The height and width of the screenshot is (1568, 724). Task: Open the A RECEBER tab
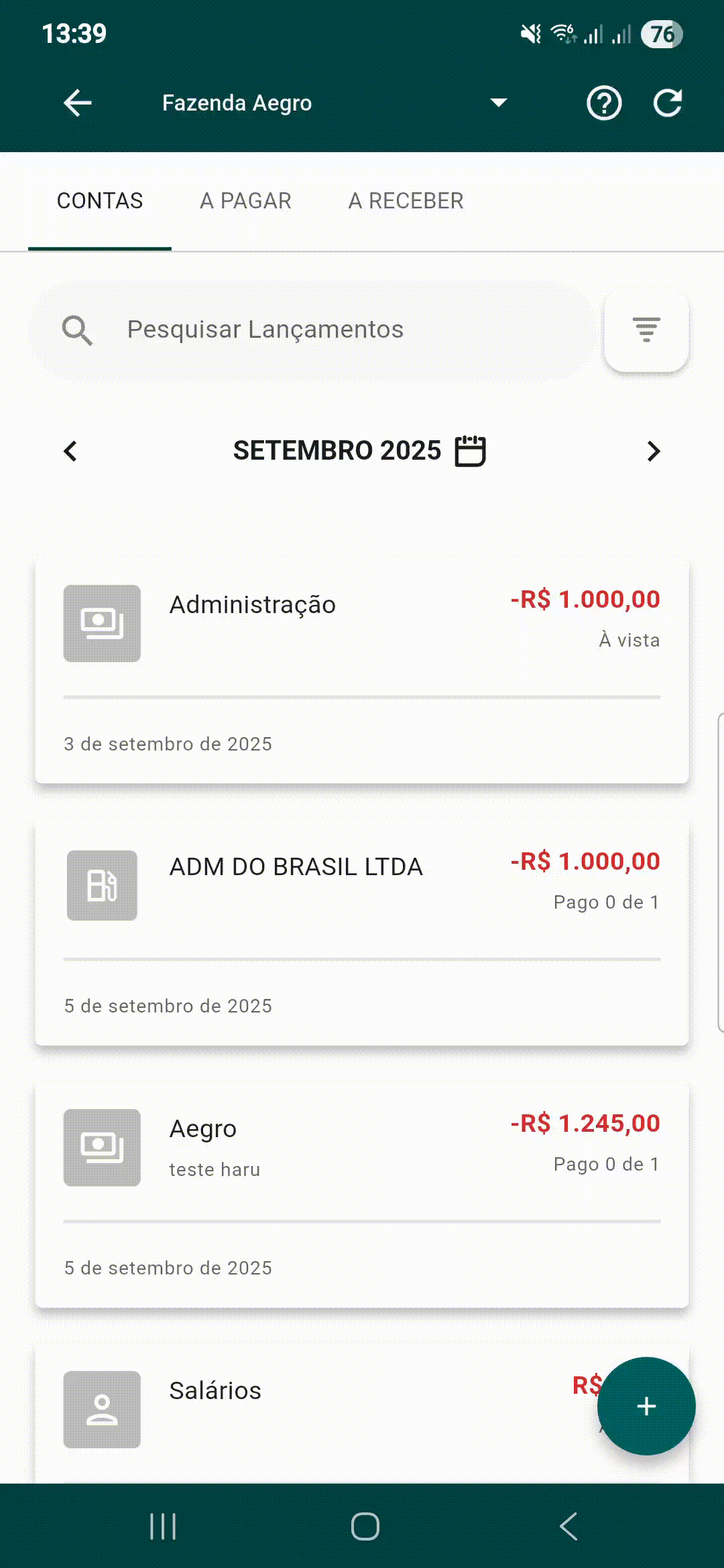coord(405,200)
